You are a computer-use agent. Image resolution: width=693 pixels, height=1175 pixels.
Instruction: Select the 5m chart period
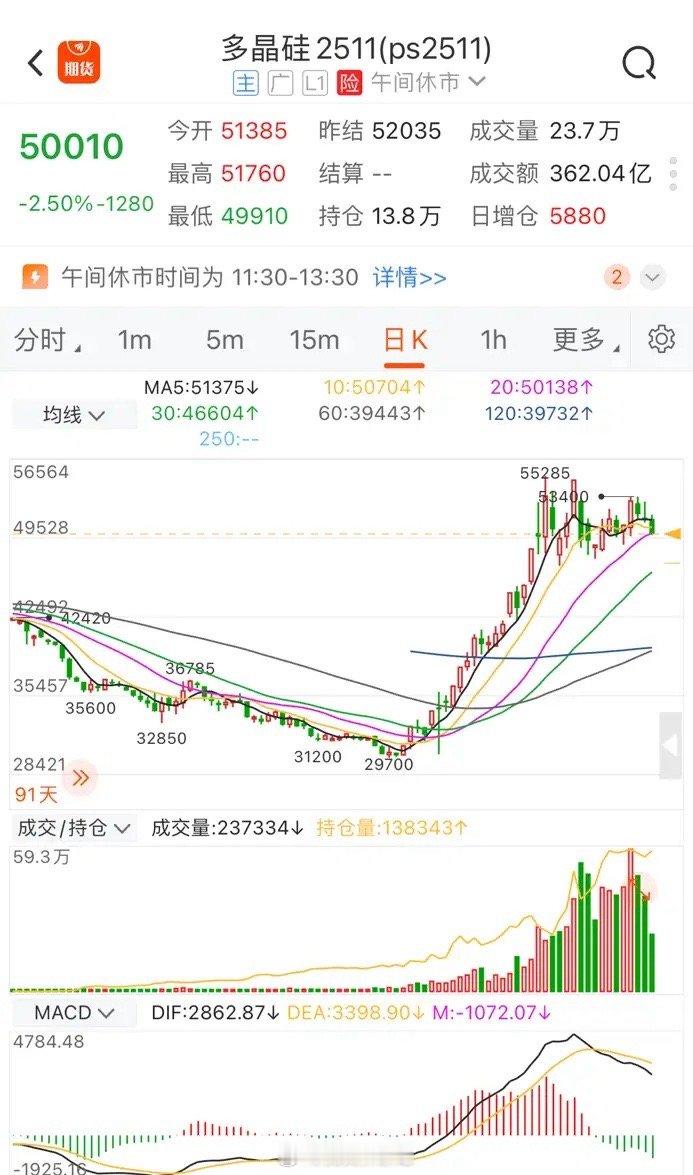pos(224,341)
